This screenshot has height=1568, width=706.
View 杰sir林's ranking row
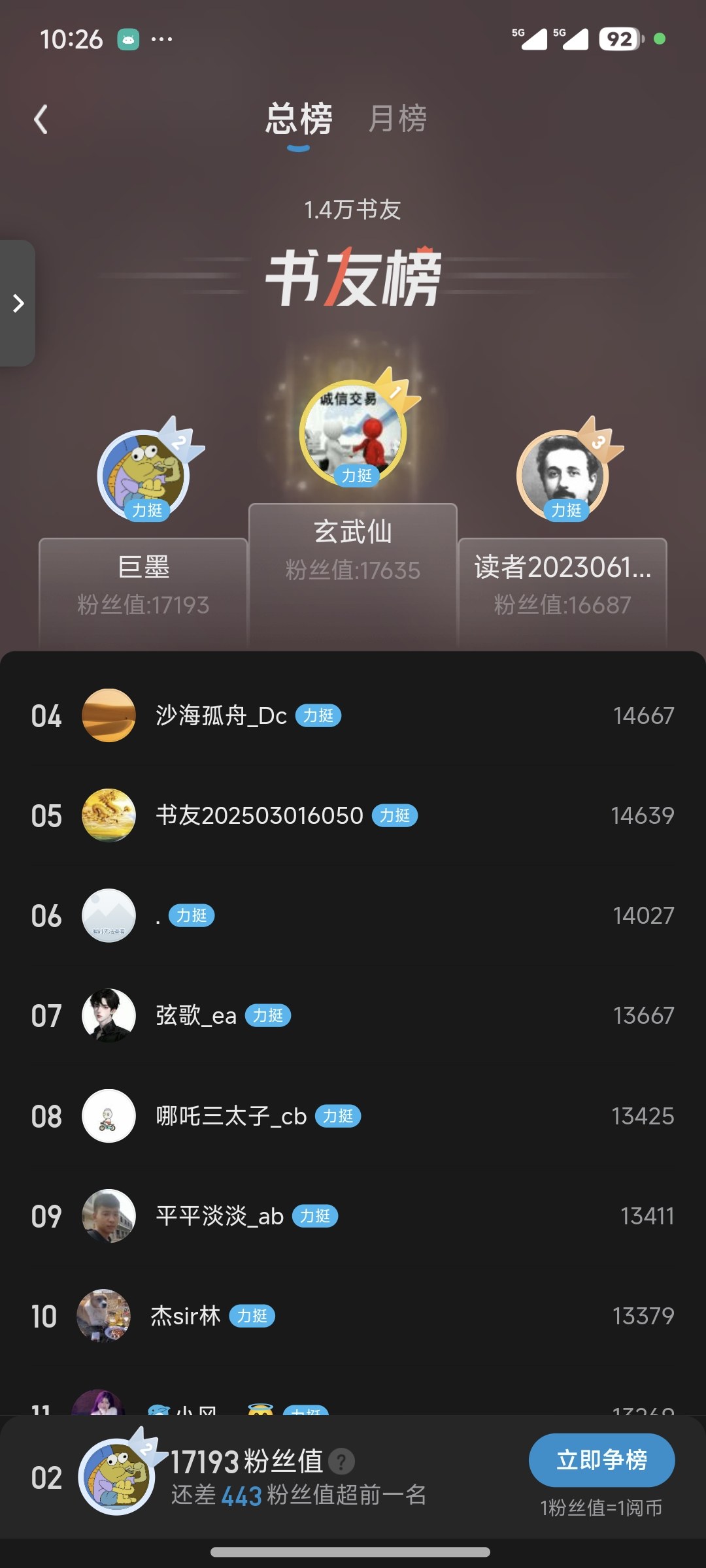click(353, 1316)
